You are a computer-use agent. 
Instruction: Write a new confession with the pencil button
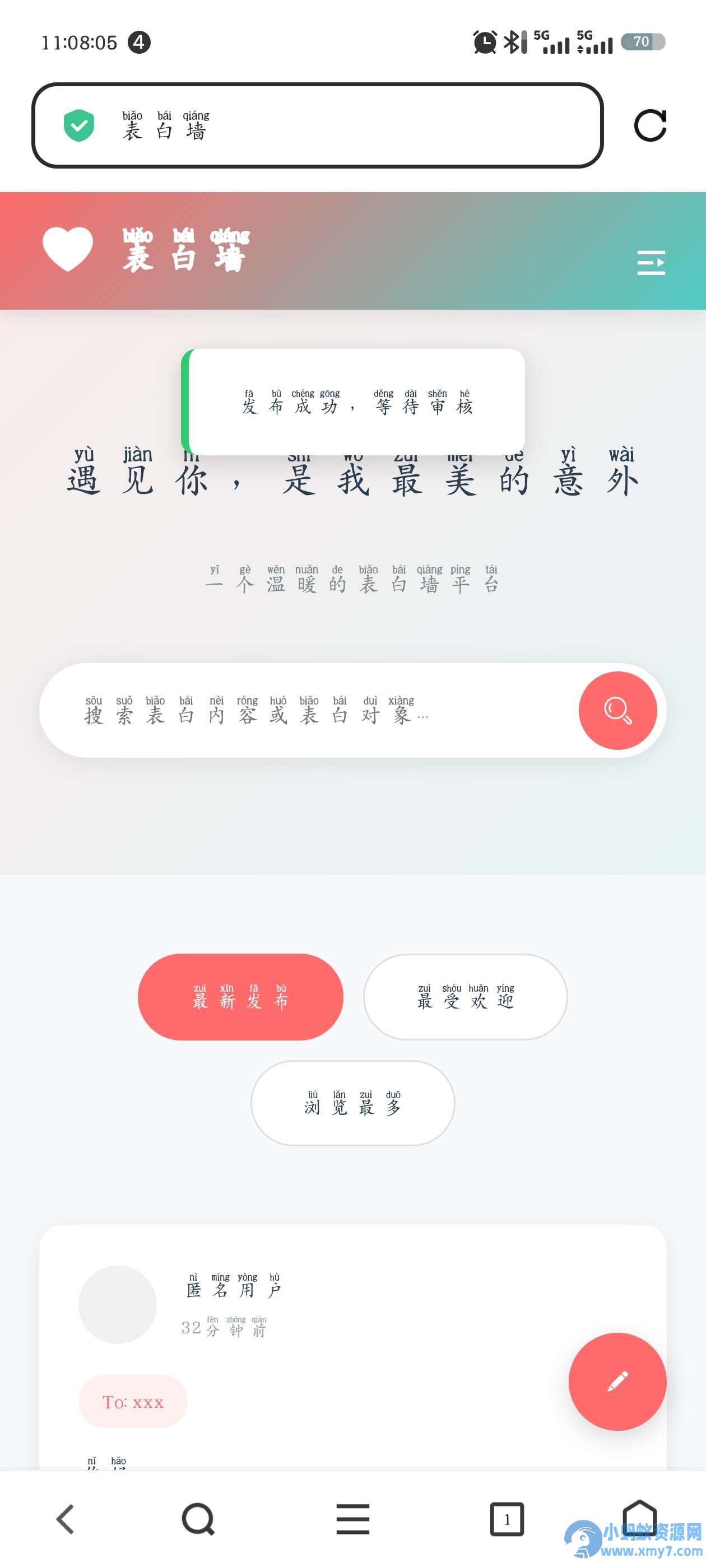(x=617, y=1381)
